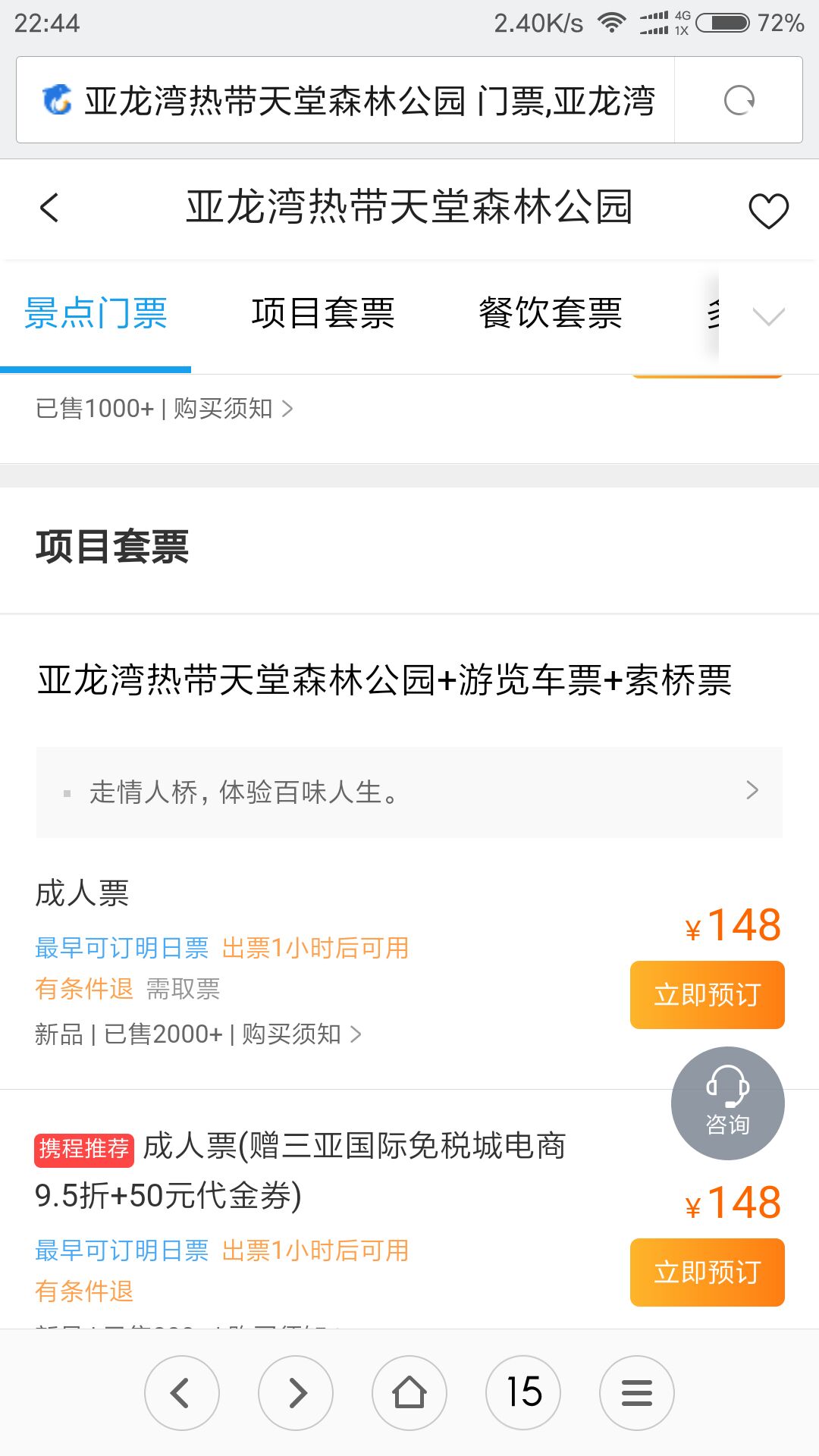Reload the page with refresh icon
Screen dimensions: 819x1456
[739, 100]
